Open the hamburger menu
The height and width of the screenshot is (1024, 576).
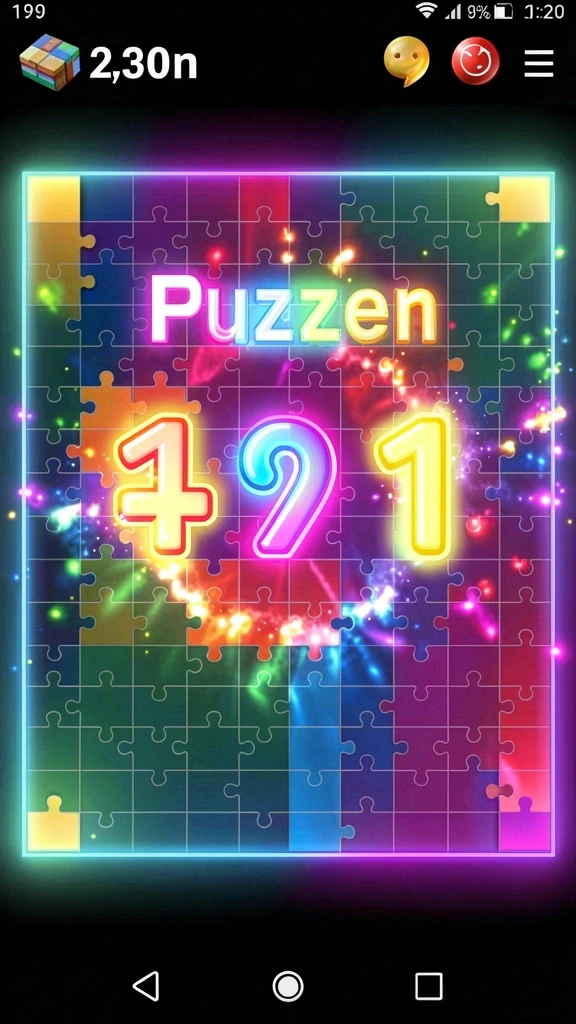point(539,63)
